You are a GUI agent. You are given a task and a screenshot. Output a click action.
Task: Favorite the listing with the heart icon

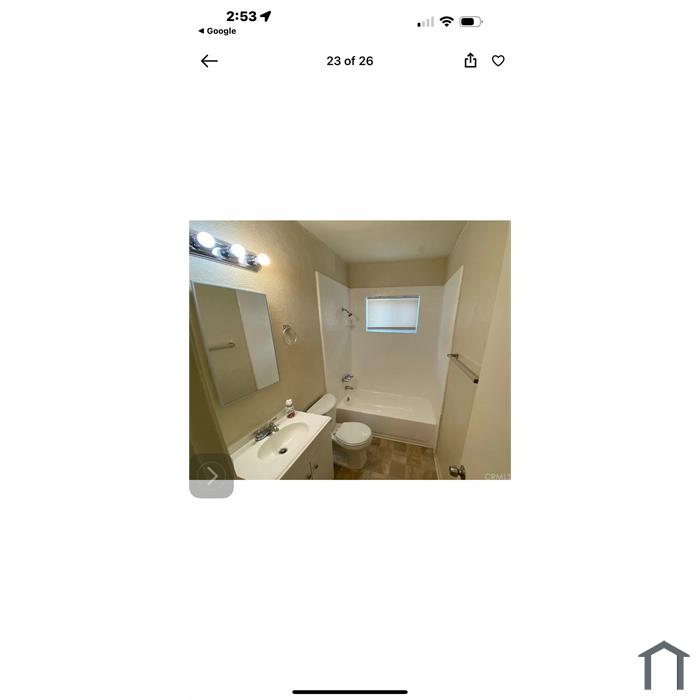coord(498,61)
